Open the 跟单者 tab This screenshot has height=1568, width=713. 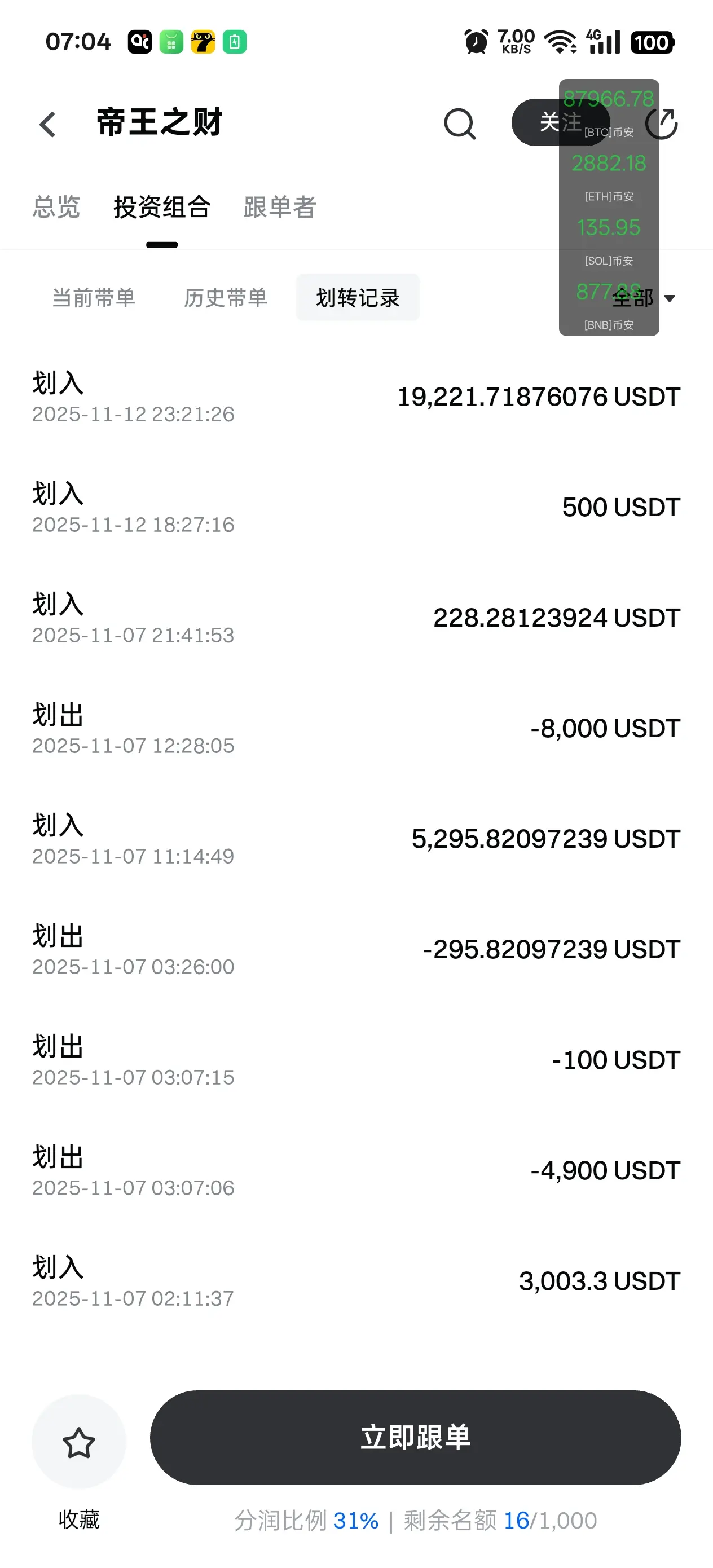point(279,207)
